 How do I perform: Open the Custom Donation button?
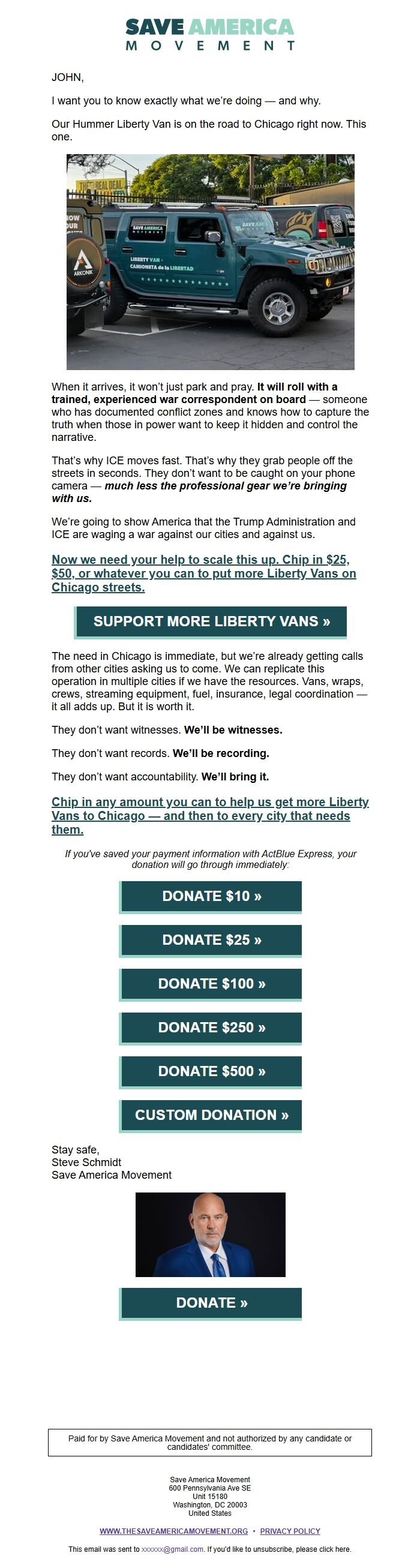pos(211,1115)
